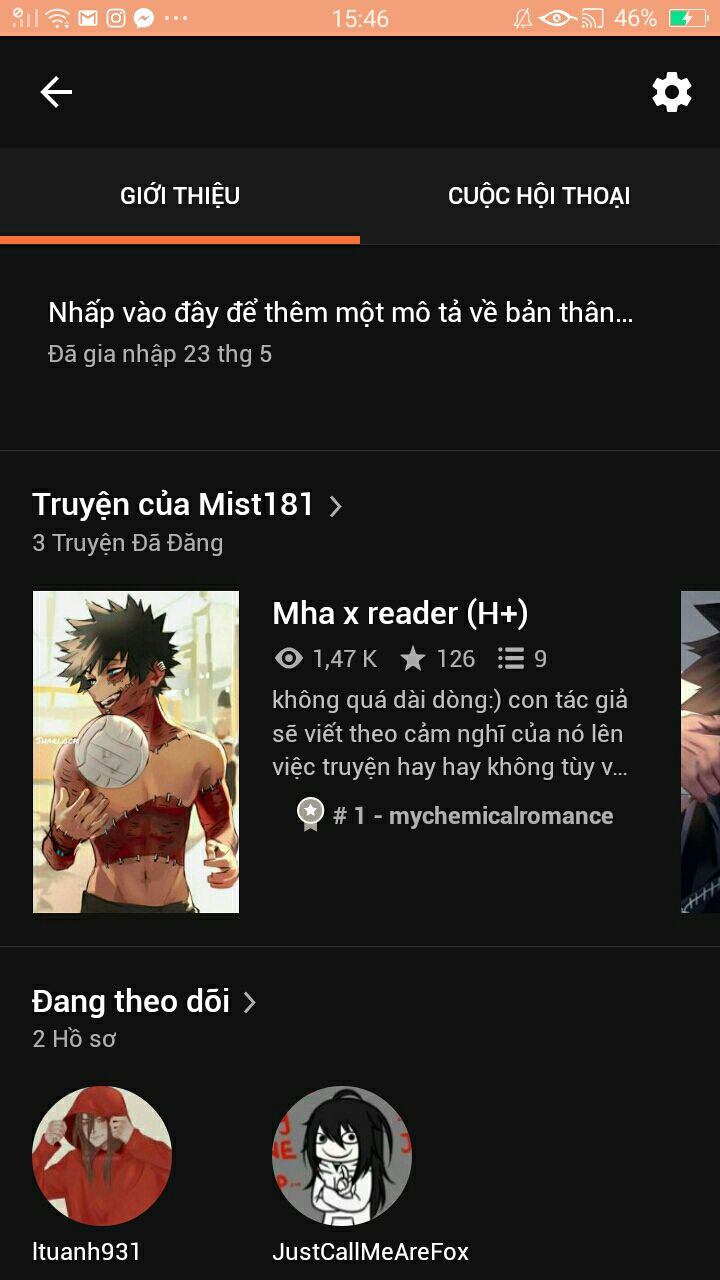The height and width of the screenshot is (1280, 720).
Task: Open the Mha x reader story cover
Action: pyautogui.click(x=136, y=752)
